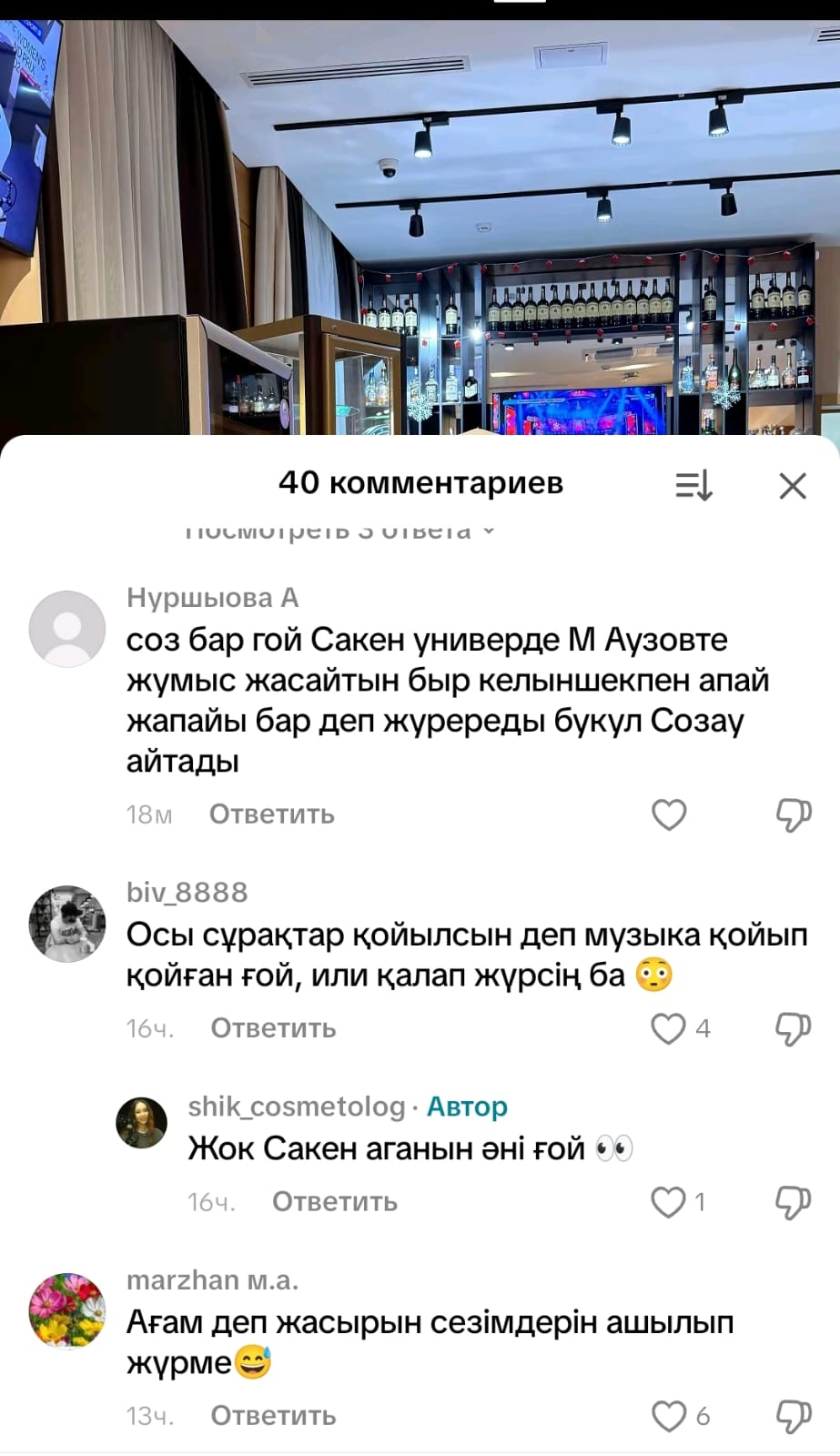Like Нуршыова А's comment
This screenshot has height=1456, width=840.
click(x=669, y=814)
